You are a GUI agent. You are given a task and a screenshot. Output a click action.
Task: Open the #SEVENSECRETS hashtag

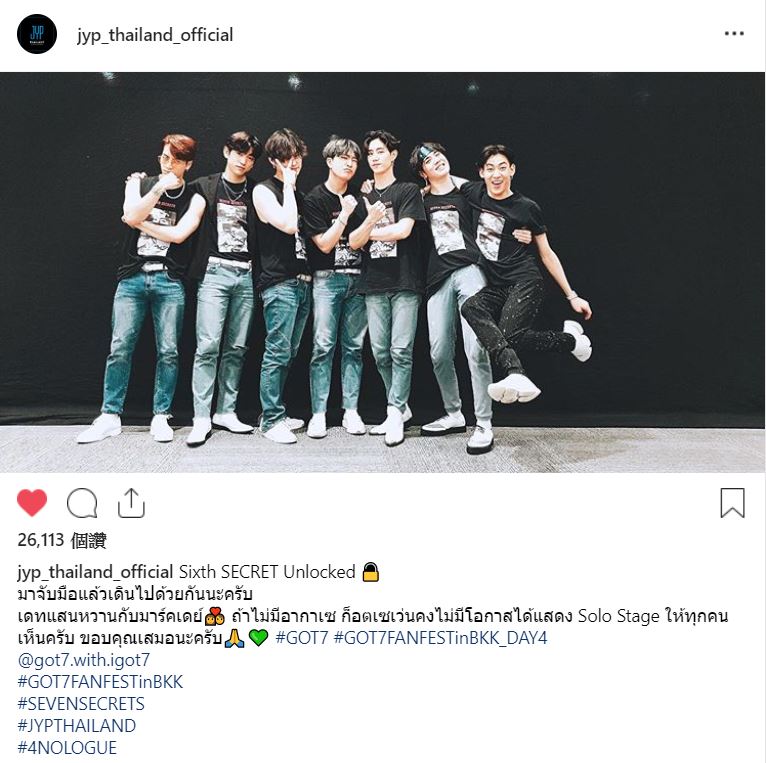tap(81, 704)
